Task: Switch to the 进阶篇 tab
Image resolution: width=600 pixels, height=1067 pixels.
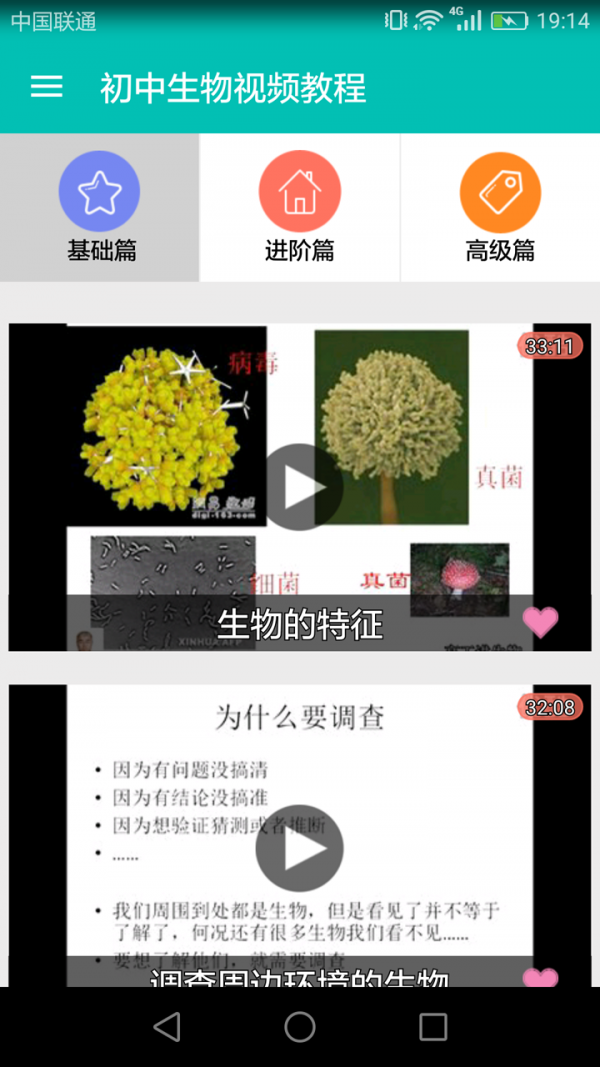Action: (x=300, y=208)
